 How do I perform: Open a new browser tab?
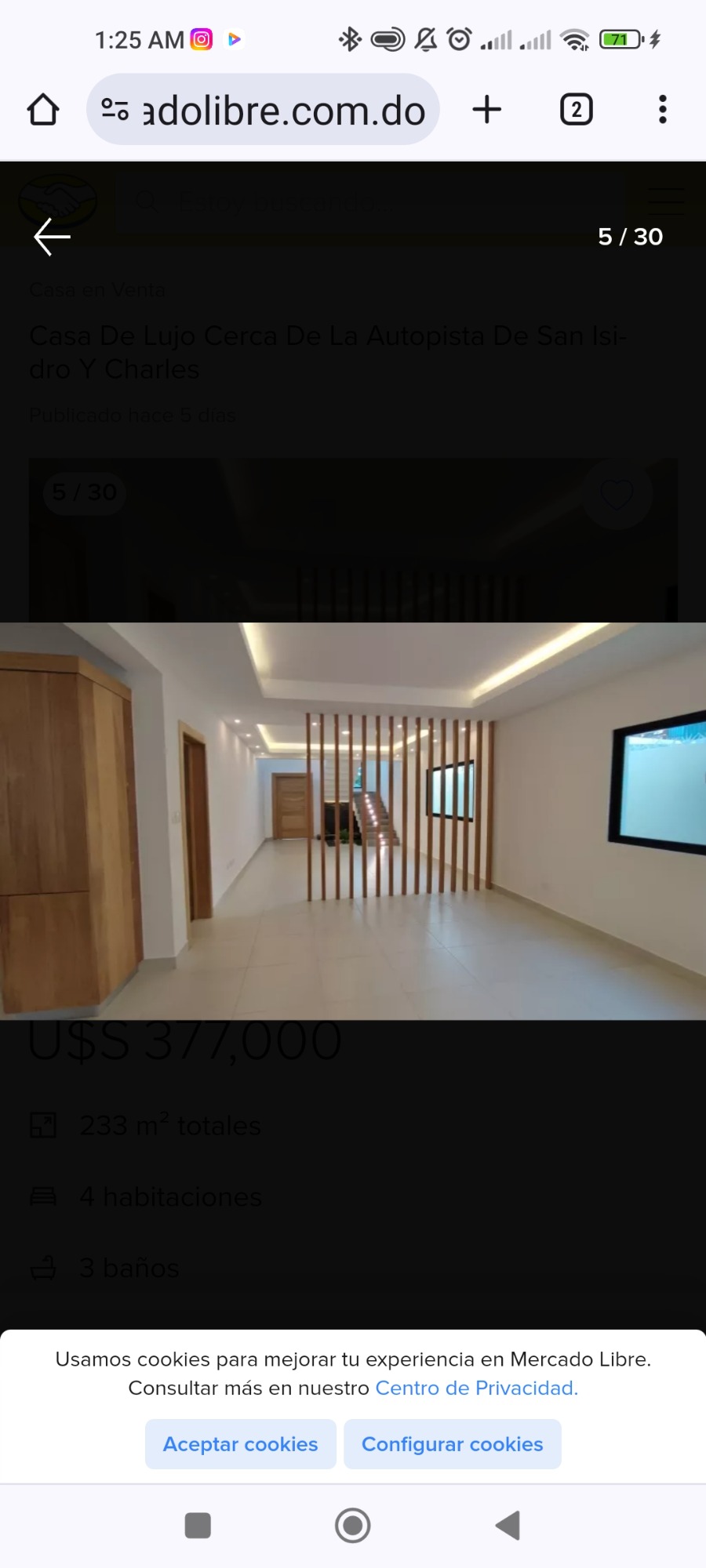(487, 110)
